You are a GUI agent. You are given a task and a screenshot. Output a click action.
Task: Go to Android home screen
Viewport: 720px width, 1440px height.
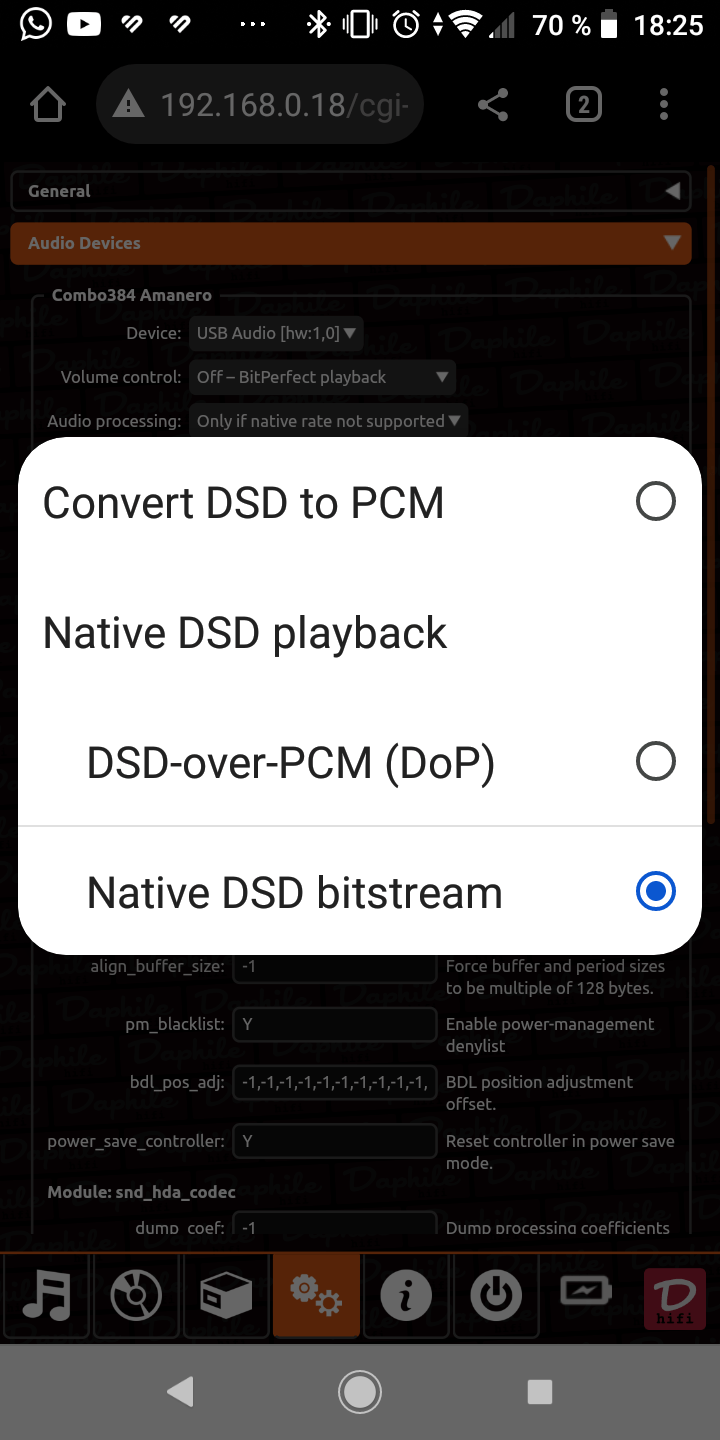[x=360, y=1391]
